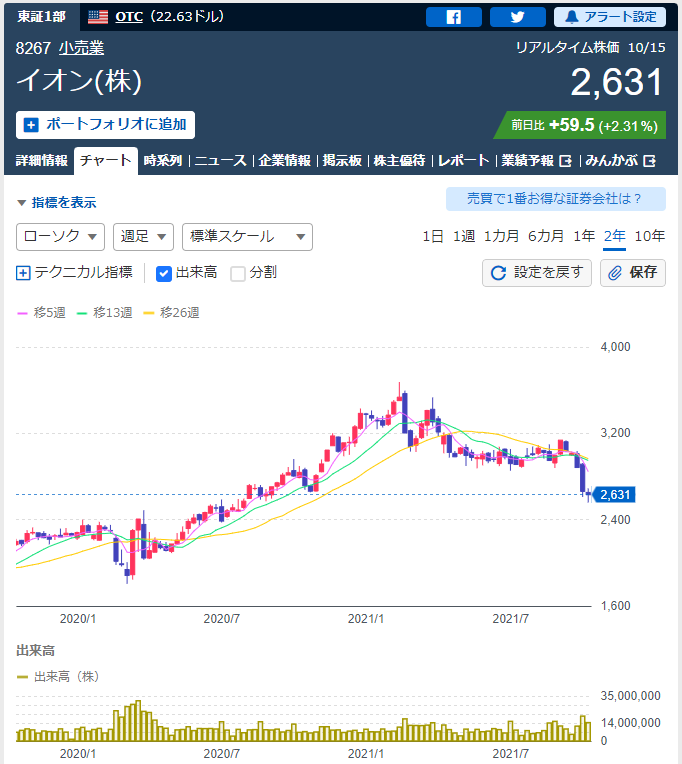Image resolution: width=682 pixels, height=764 pixels.
Task: Go to the 企業情報 tab
Action: (x=284, y=160)
